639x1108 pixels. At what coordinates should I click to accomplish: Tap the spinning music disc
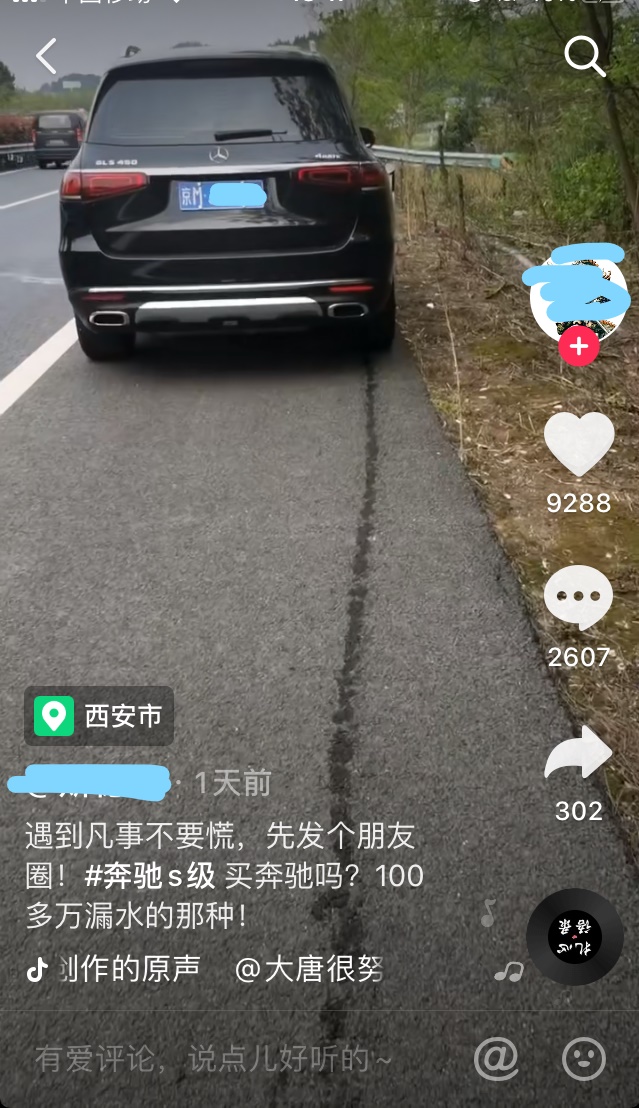[575, 938]
